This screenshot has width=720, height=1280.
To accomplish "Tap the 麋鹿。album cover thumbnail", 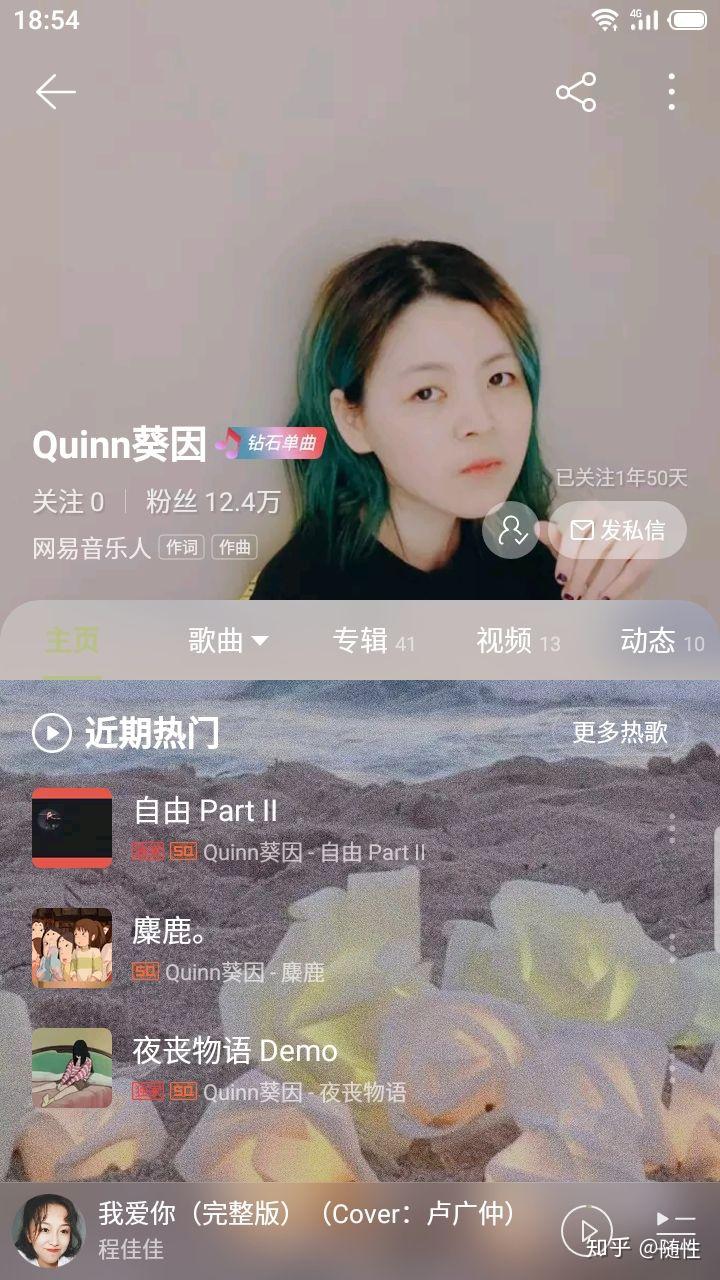I will [x=71, y=948].
